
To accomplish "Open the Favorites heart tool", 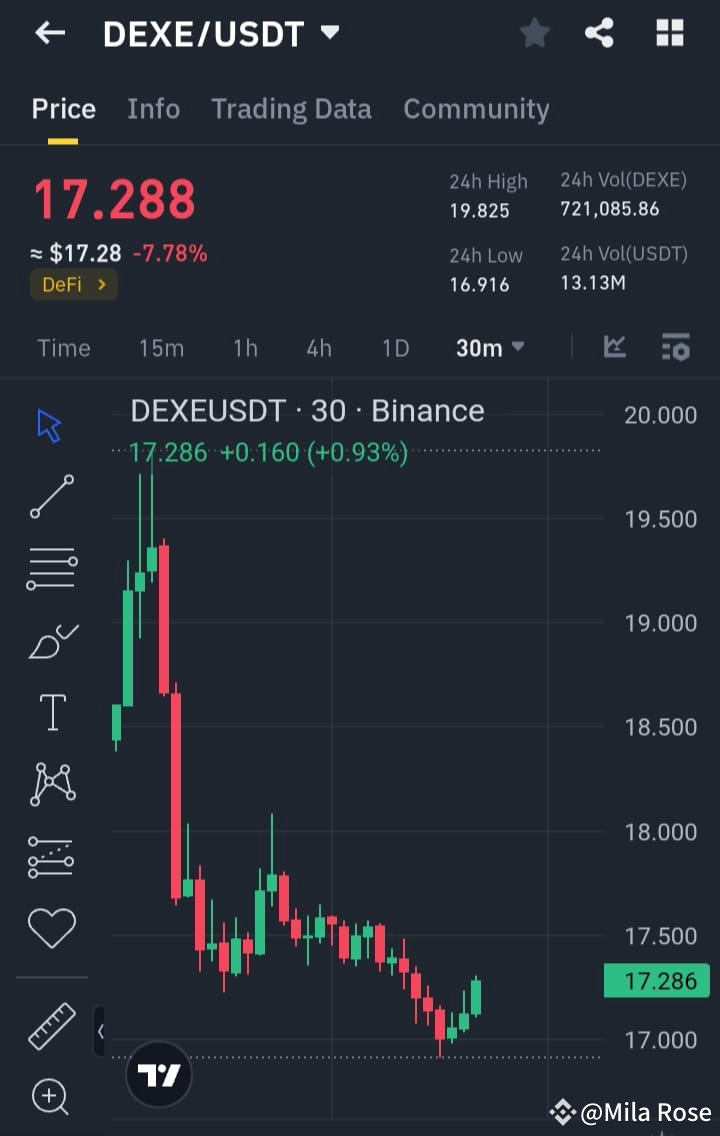I will [50, 927].
